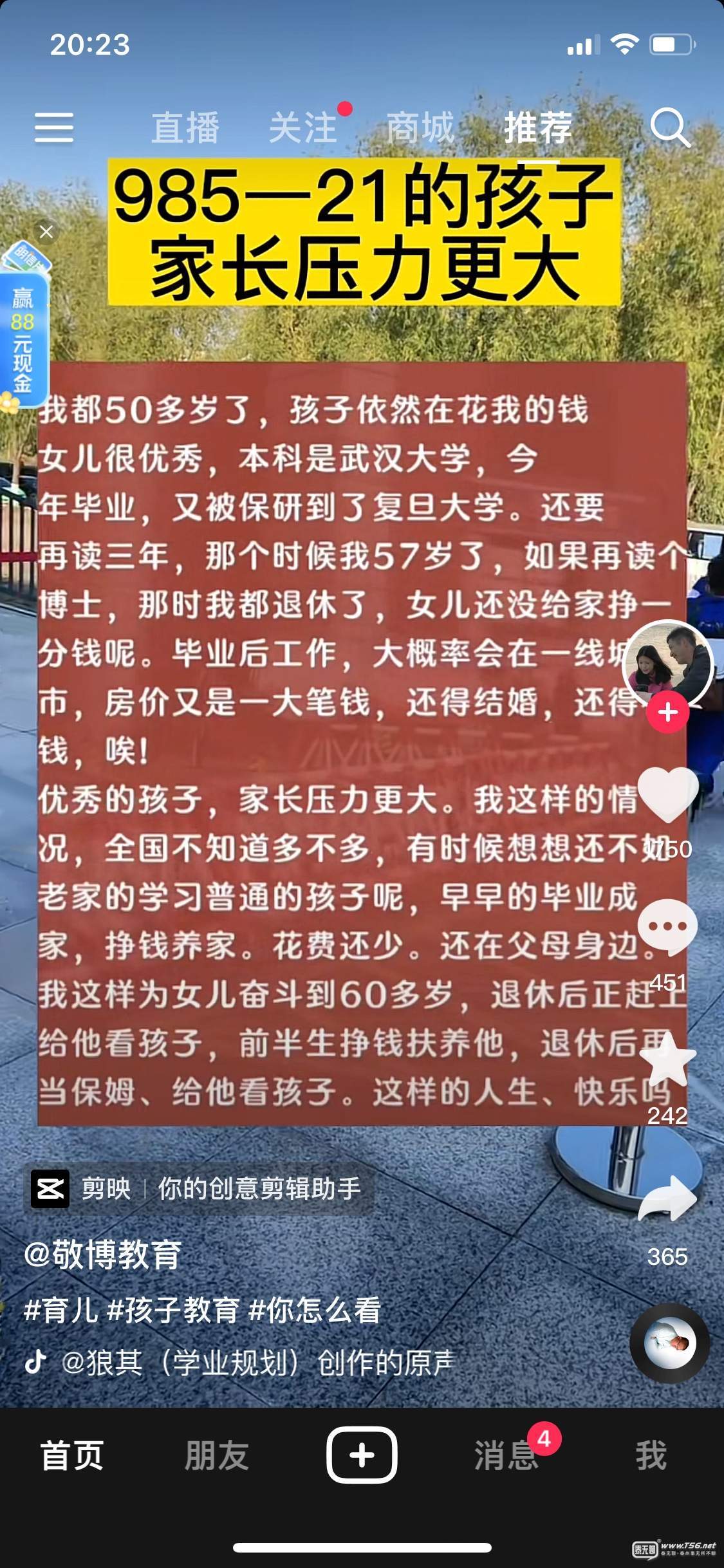
Task: Follow the creator with the plus button
Action: [x=667, y=712]
